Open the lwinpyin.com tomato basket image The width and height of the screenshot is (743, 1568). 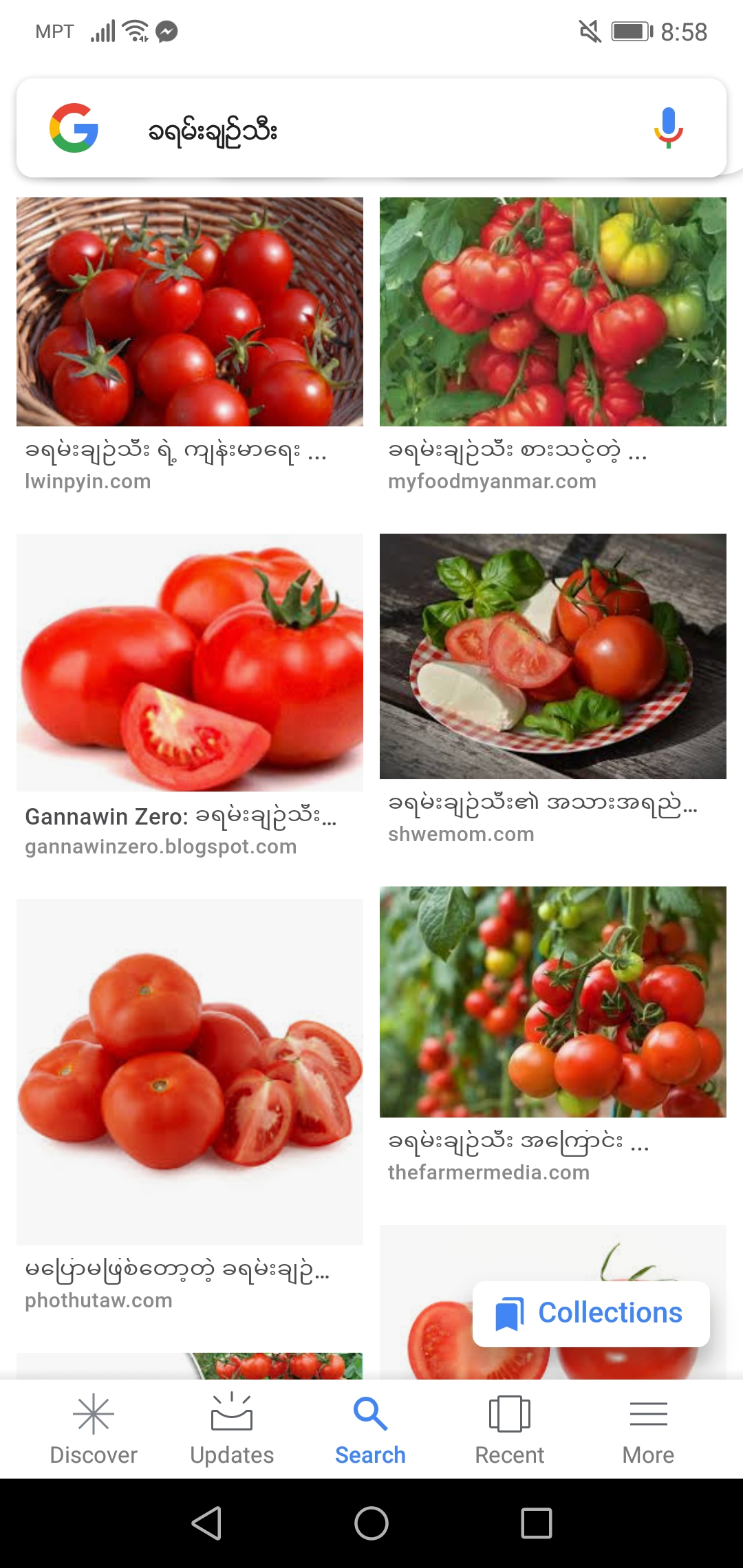[x=190, y=312]
